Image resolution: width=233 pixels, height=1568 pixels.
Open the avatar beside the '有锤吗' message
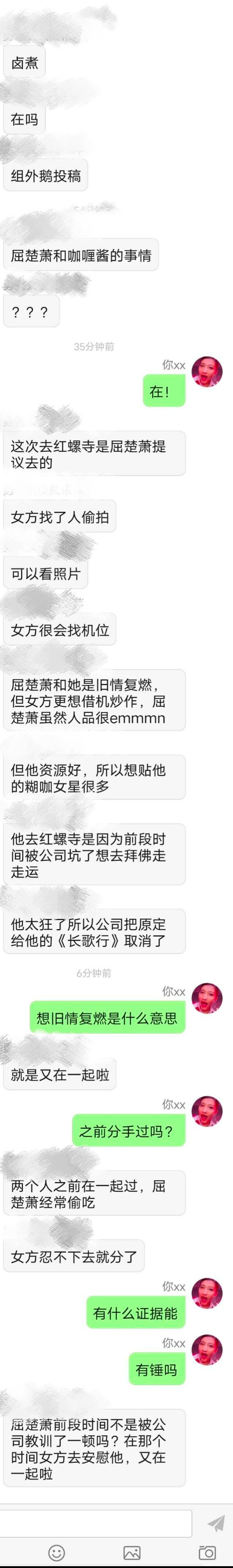point(207,1350)
